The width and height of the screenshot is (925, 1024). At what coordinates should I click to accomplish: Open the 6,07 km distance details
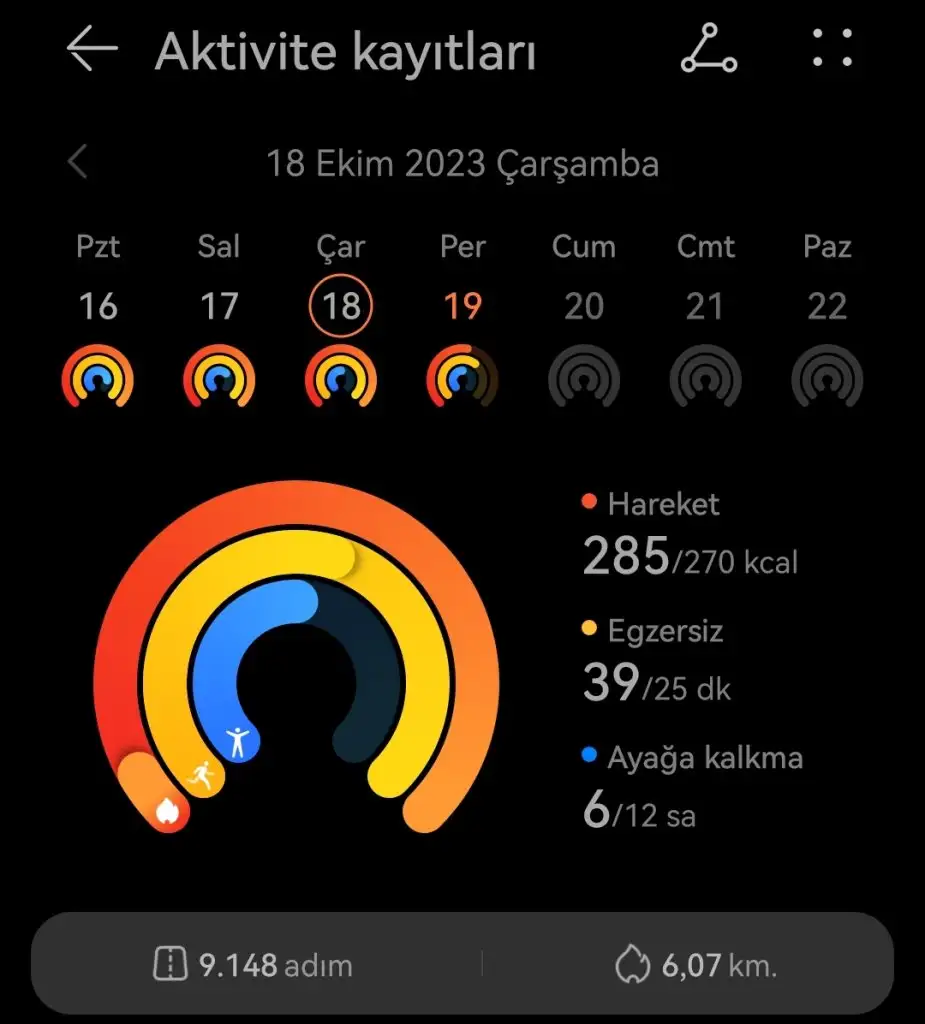coord(696,966)
